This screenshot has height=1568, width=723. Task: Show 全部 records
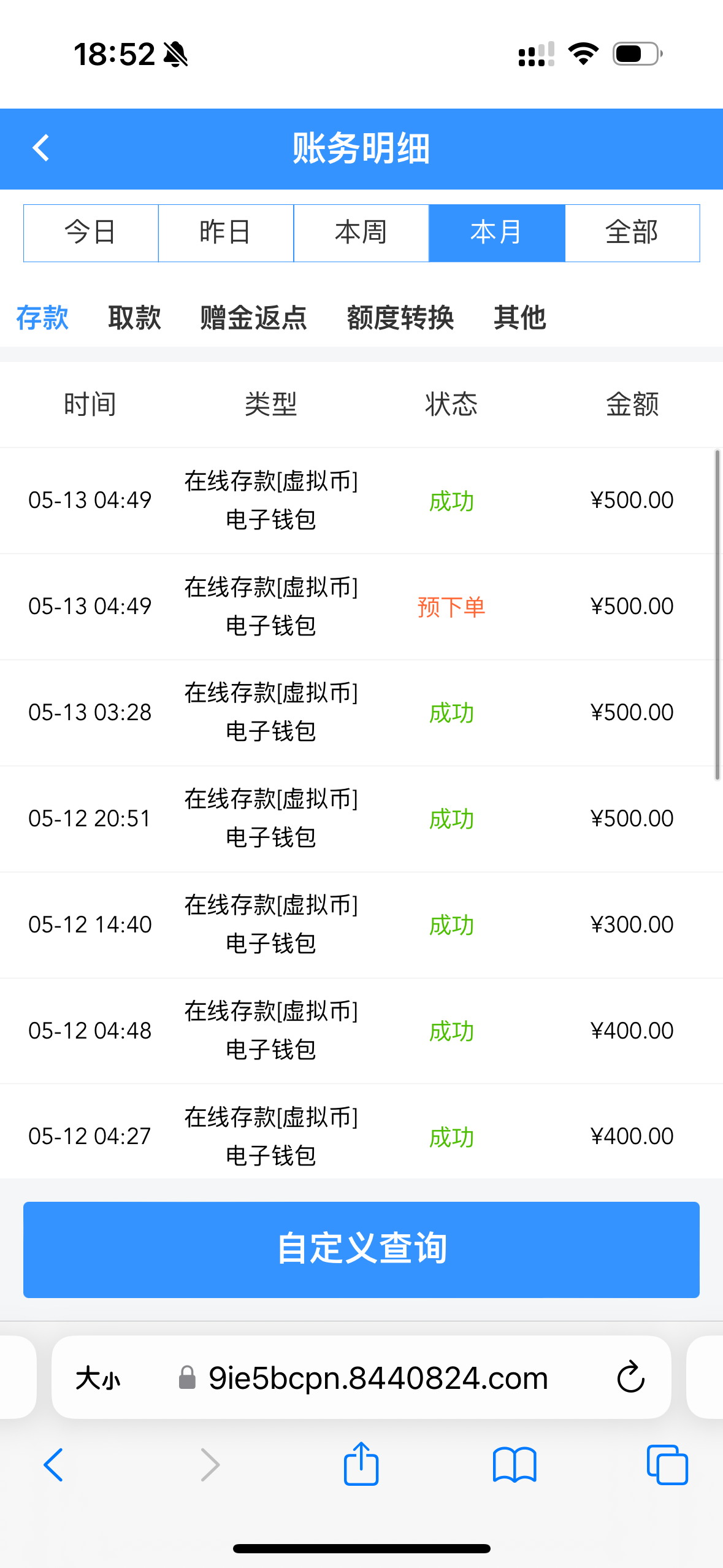coord(632,233)
